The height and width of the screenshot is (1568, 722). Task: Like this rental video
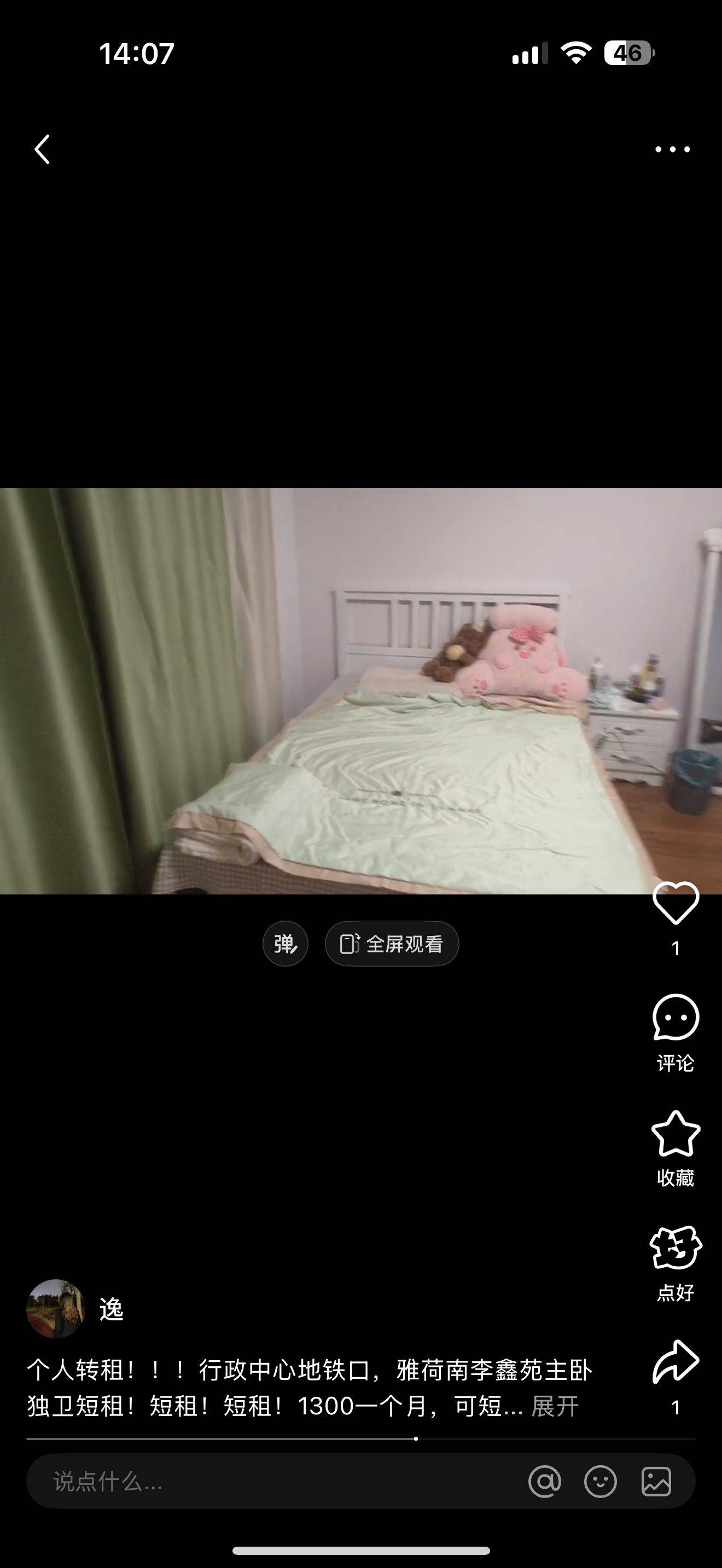(676, 903)
